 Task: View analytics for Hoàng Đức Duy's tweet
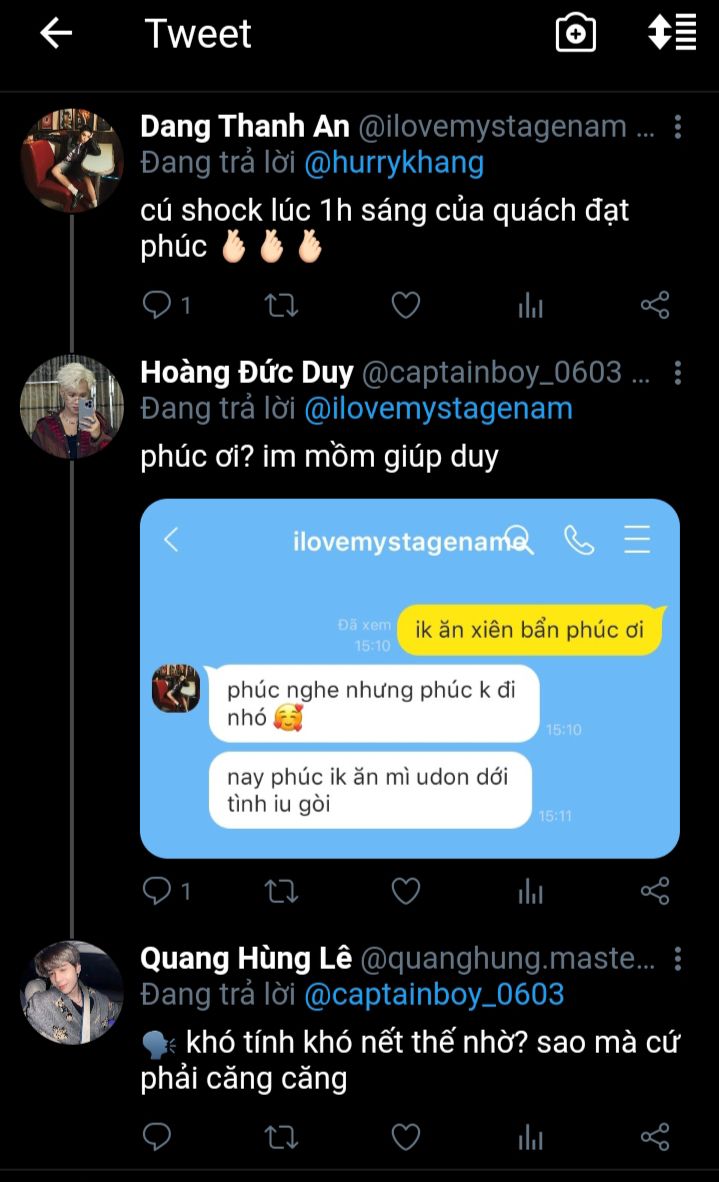point(531,892)
